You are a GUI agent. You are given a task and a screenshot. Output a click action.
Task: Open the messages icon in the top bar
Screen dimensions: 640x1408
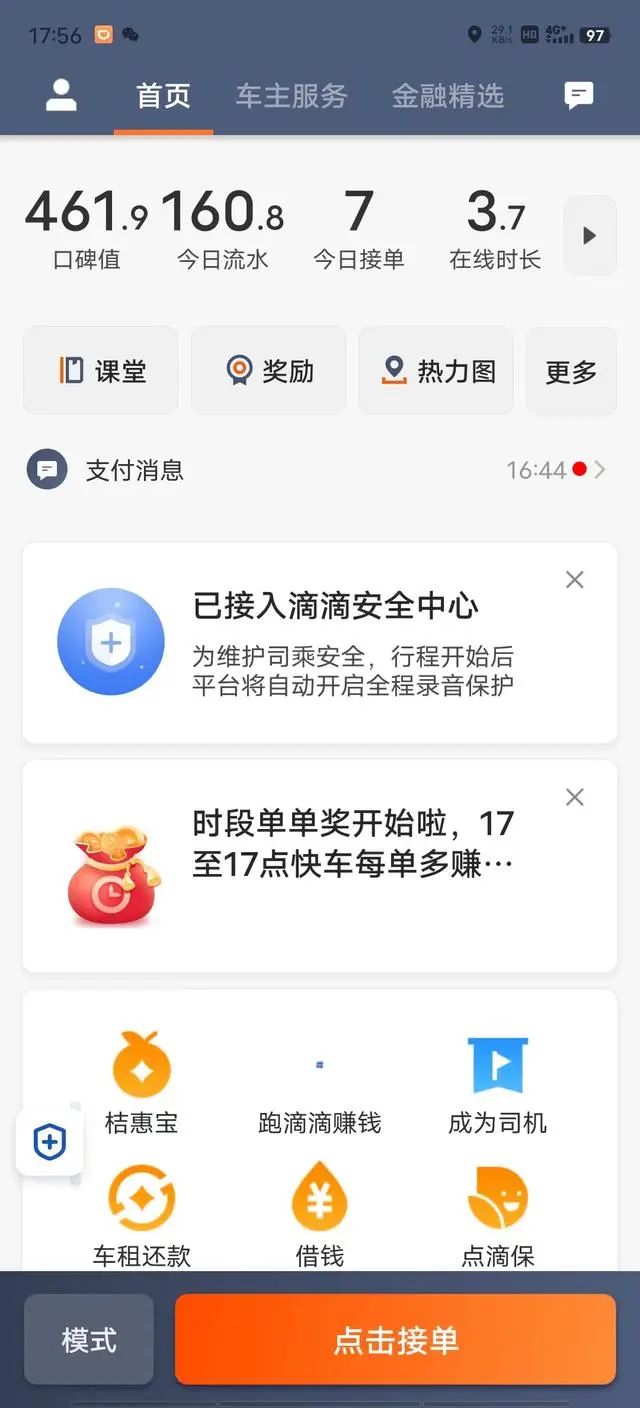pyautogui.click(x=578, y=96)
